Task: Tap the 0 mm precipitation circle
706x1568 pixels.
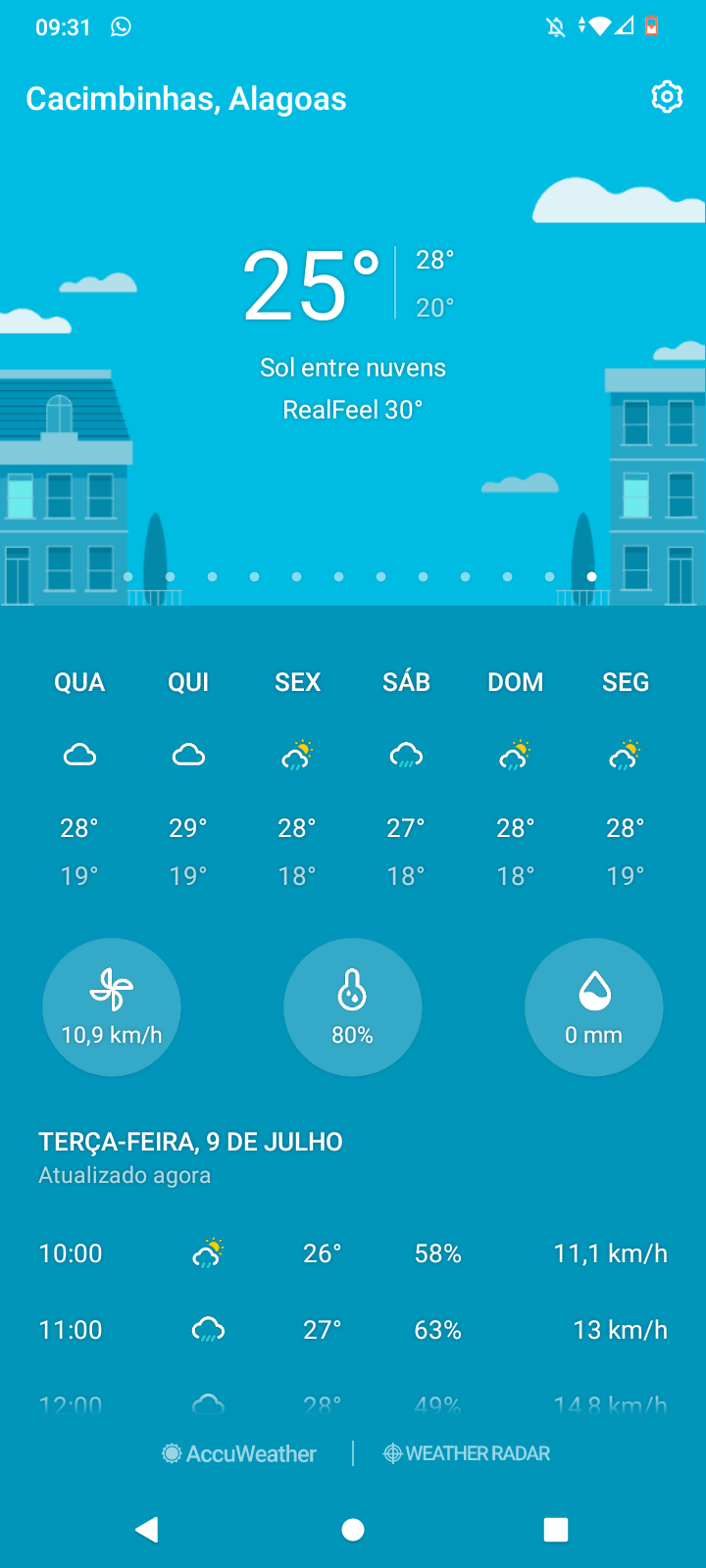Action: pos(594,1007)
